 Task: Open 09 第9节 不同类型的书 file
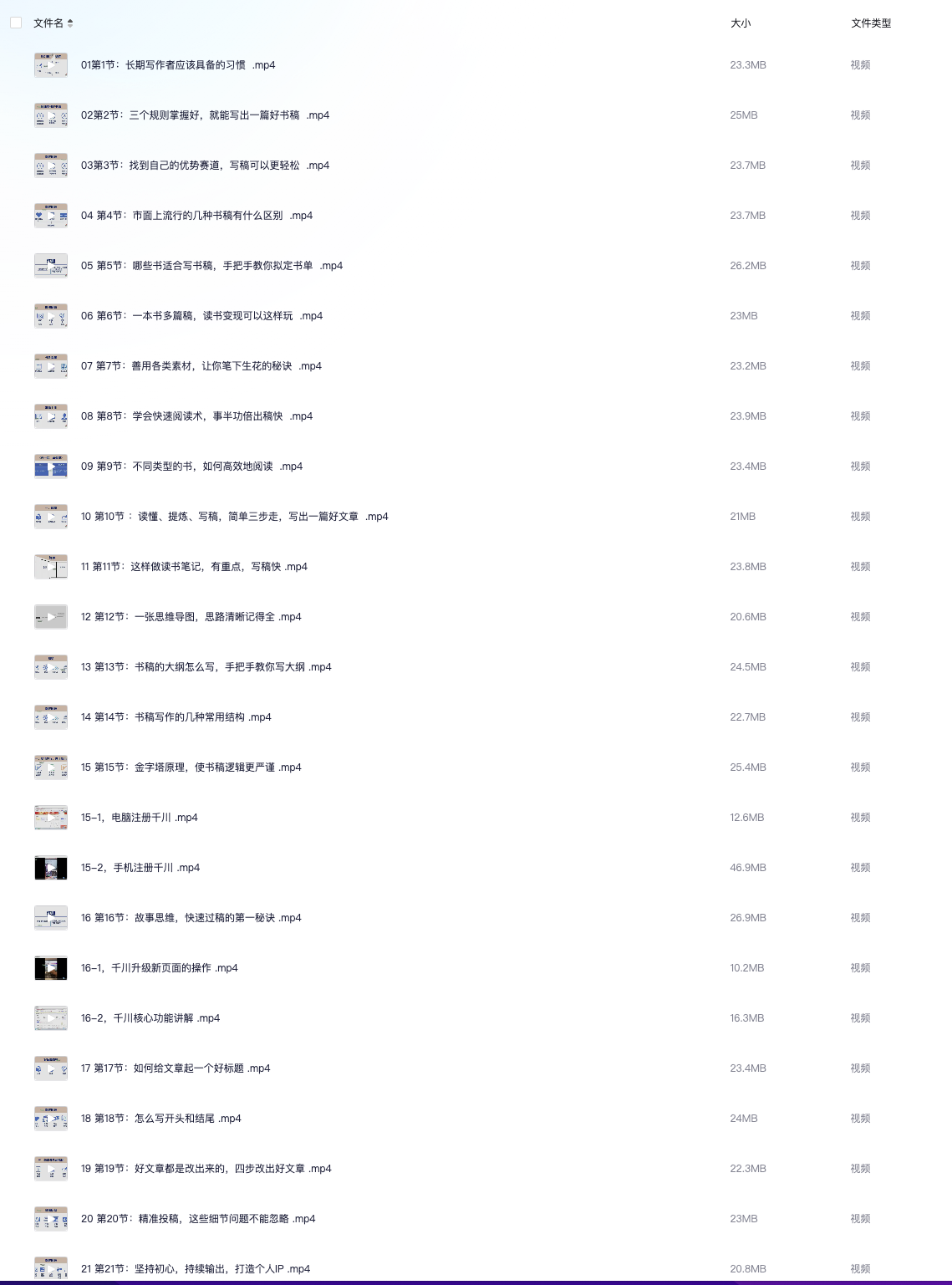[191, 467]
